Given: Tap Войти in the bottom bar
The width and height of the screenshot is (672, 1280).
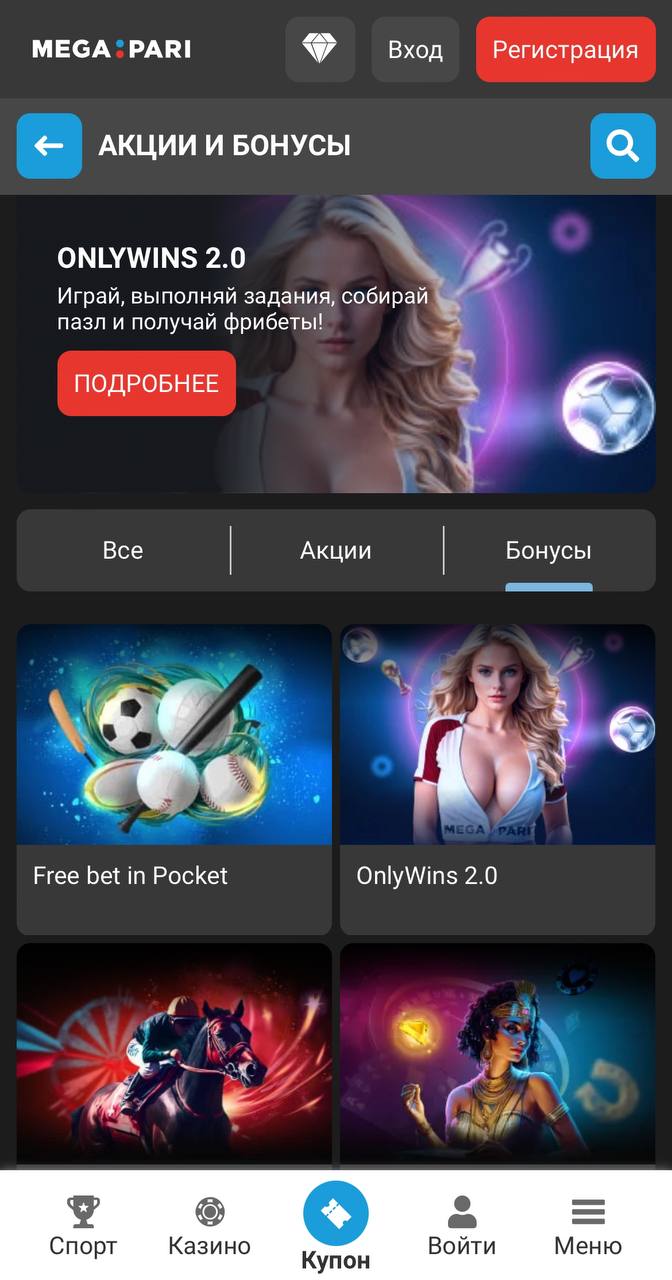Looking at the screenshot, I should pos(461,1226).
